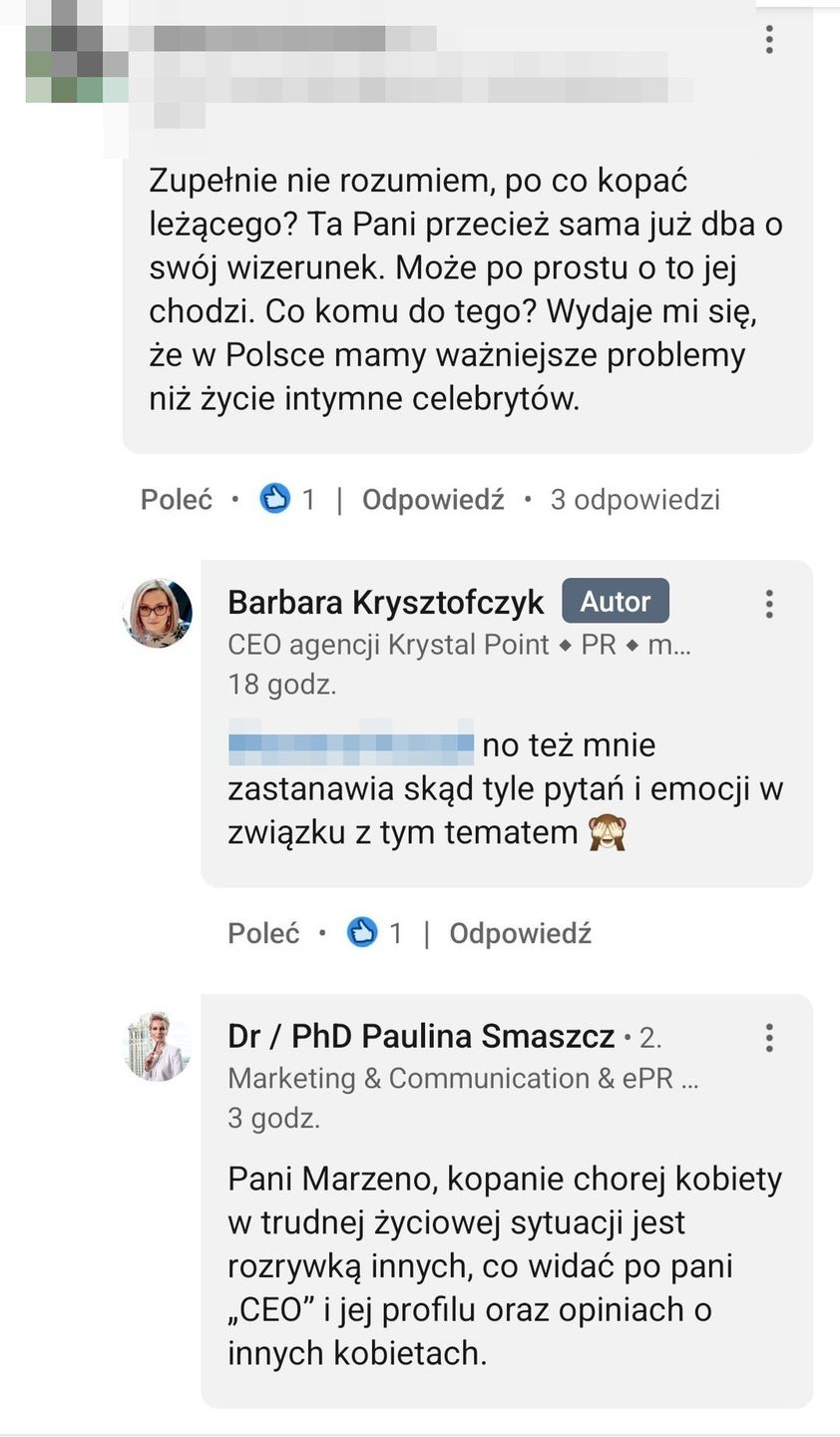
Task: Open Barbara Krysztofczyk's profile photo
Action: point(157,613)
